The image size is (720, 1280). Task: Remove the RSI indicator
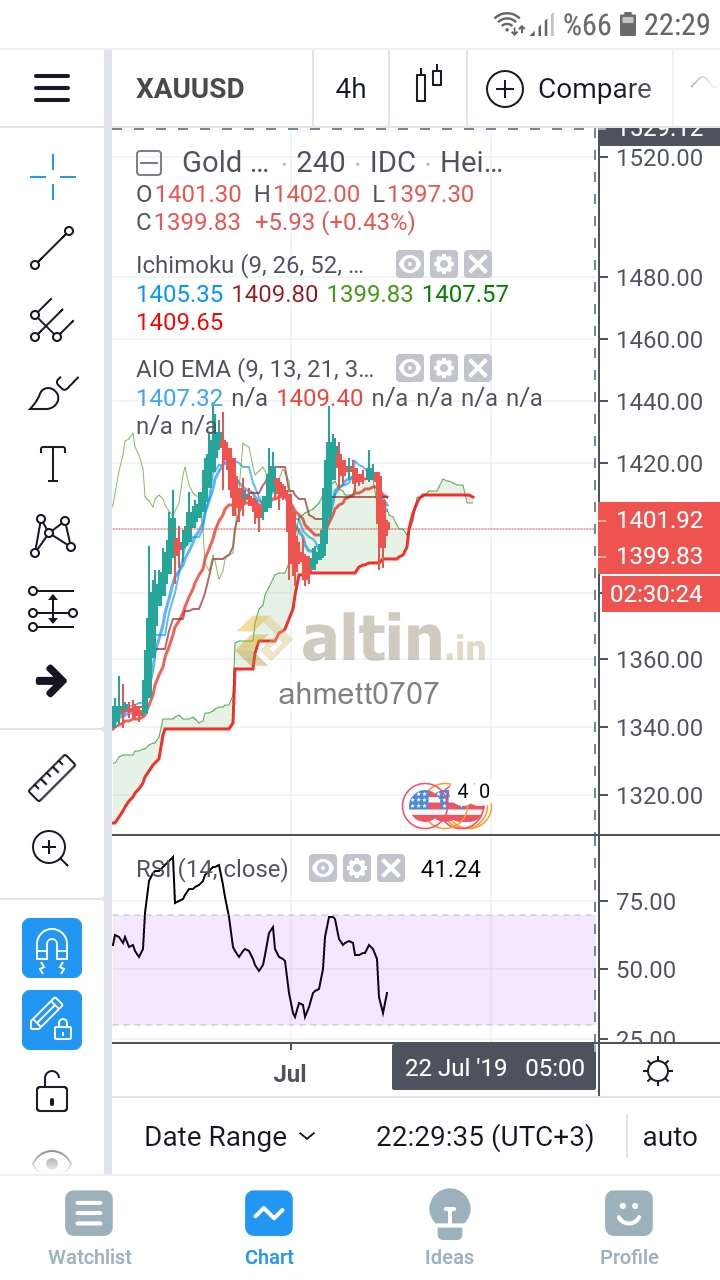point(391,868)
